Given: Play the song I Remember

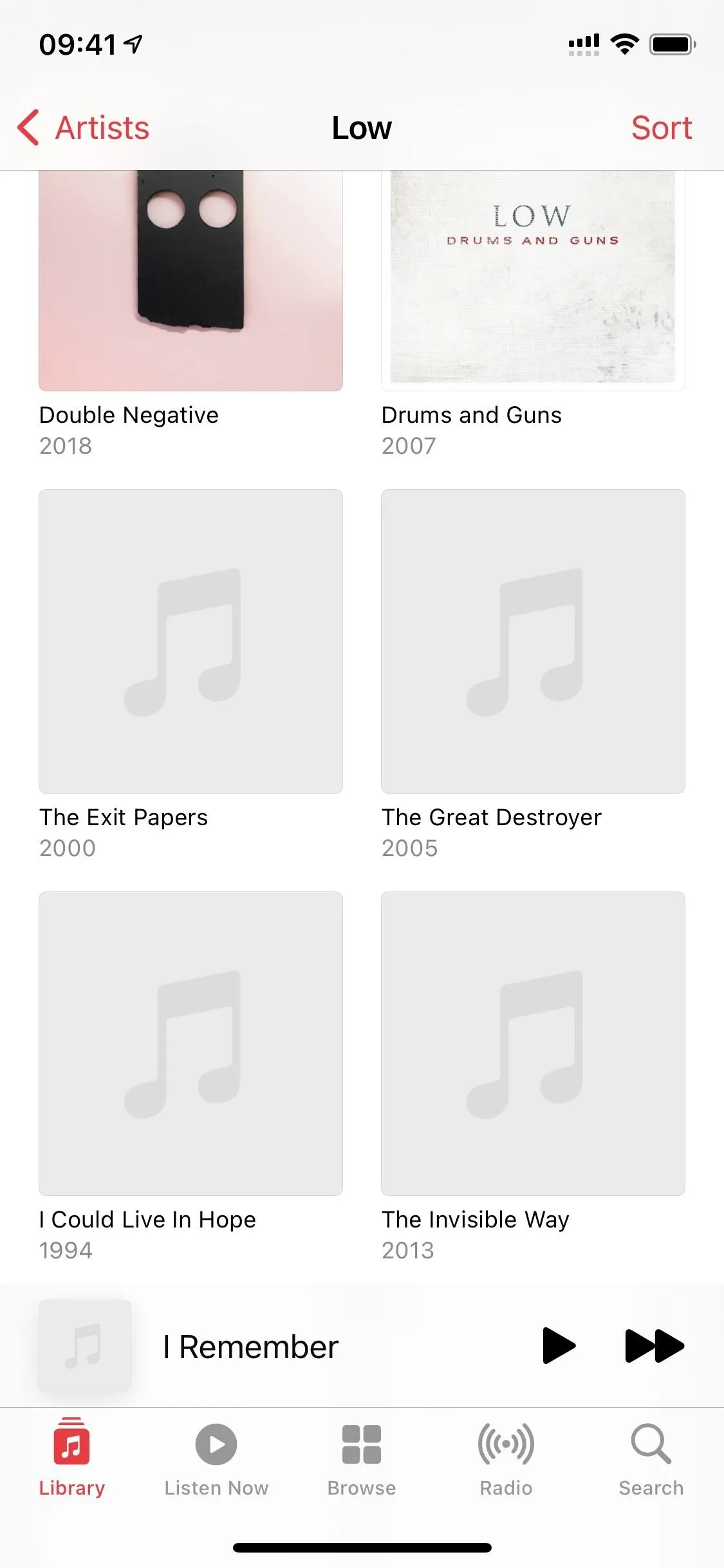Looking at the screenshot, I should tap(559, 1345).
